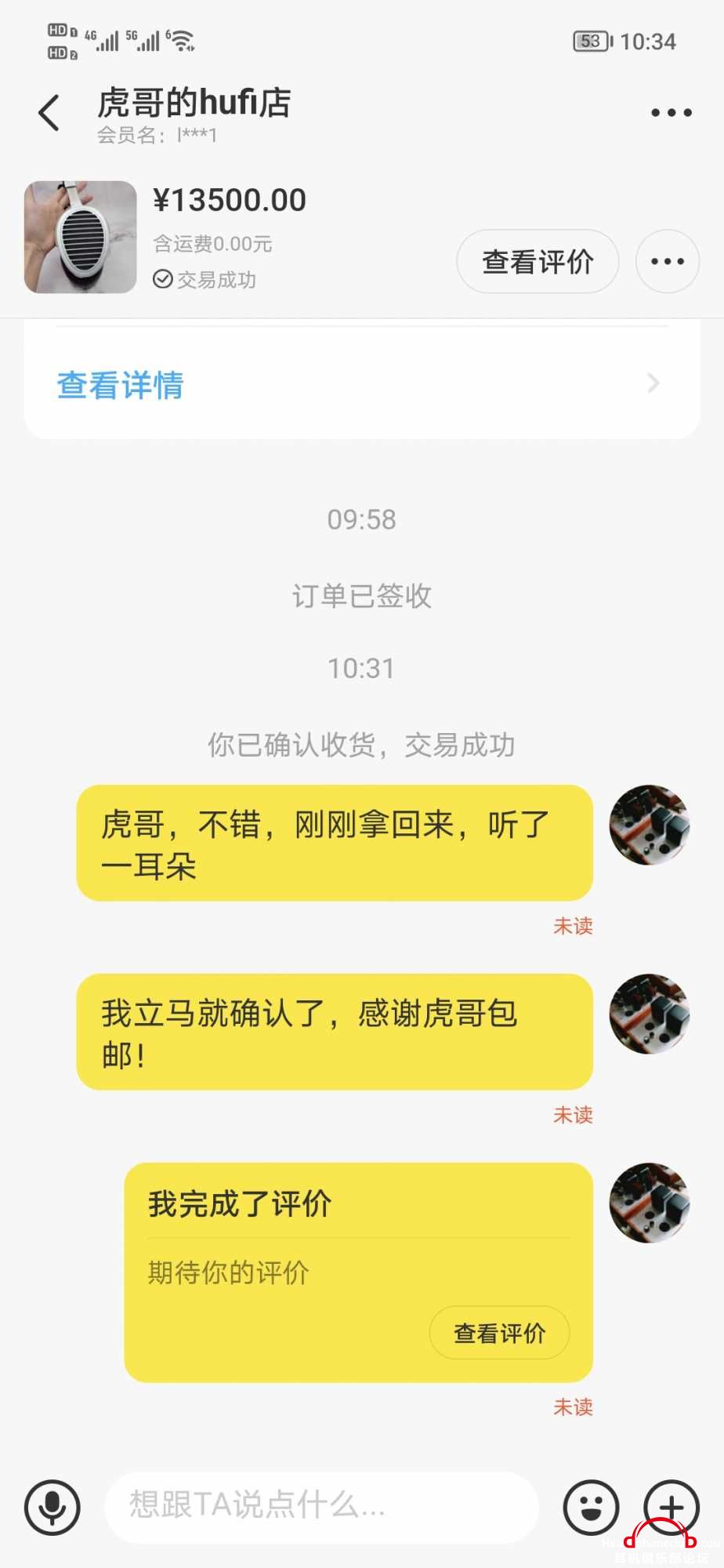
Task: Open the emoji picker
Action: click(x=592, y=1507)
